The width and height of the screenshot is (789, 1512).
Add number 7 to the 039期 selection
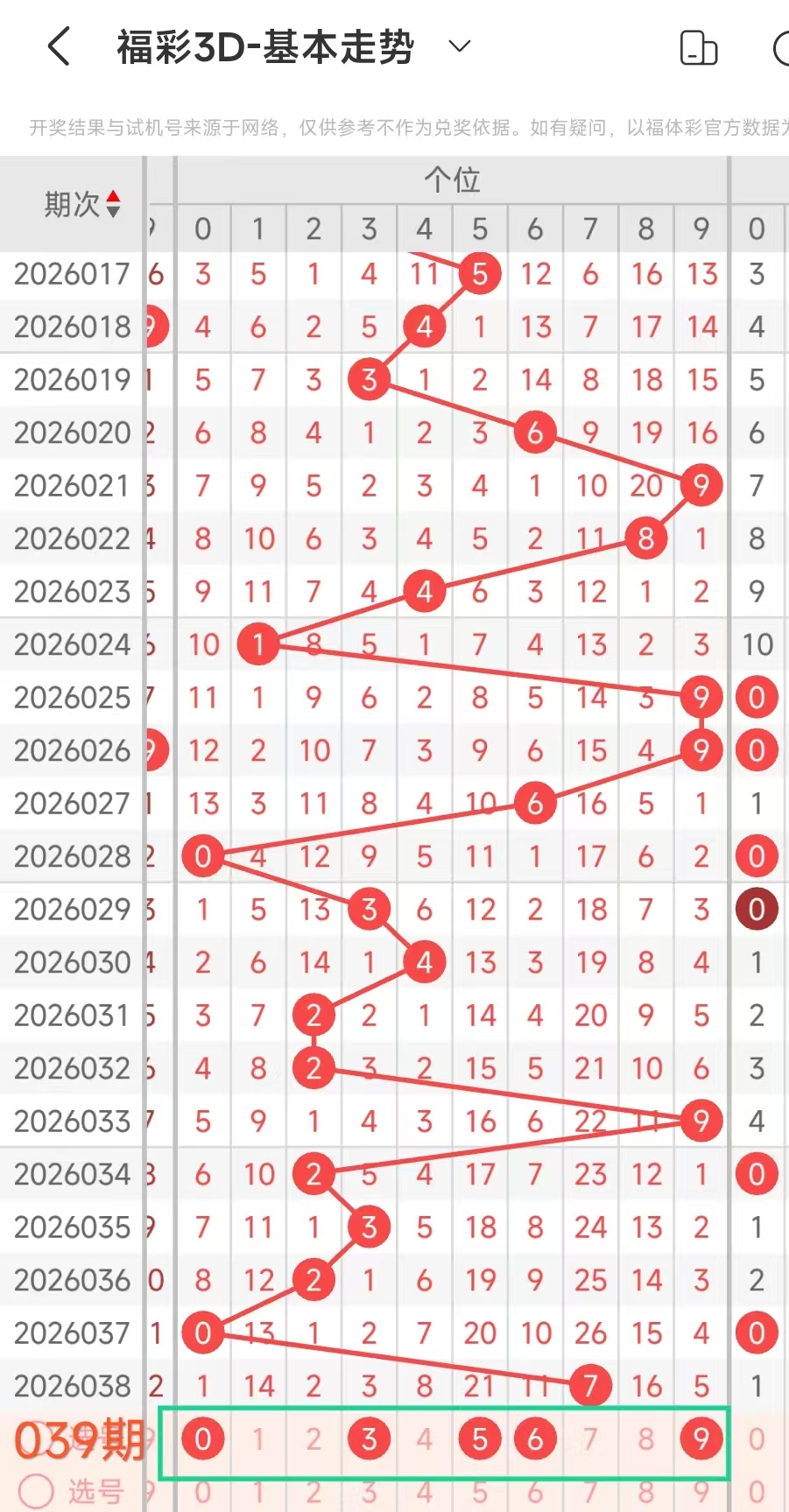[591, 1438]
